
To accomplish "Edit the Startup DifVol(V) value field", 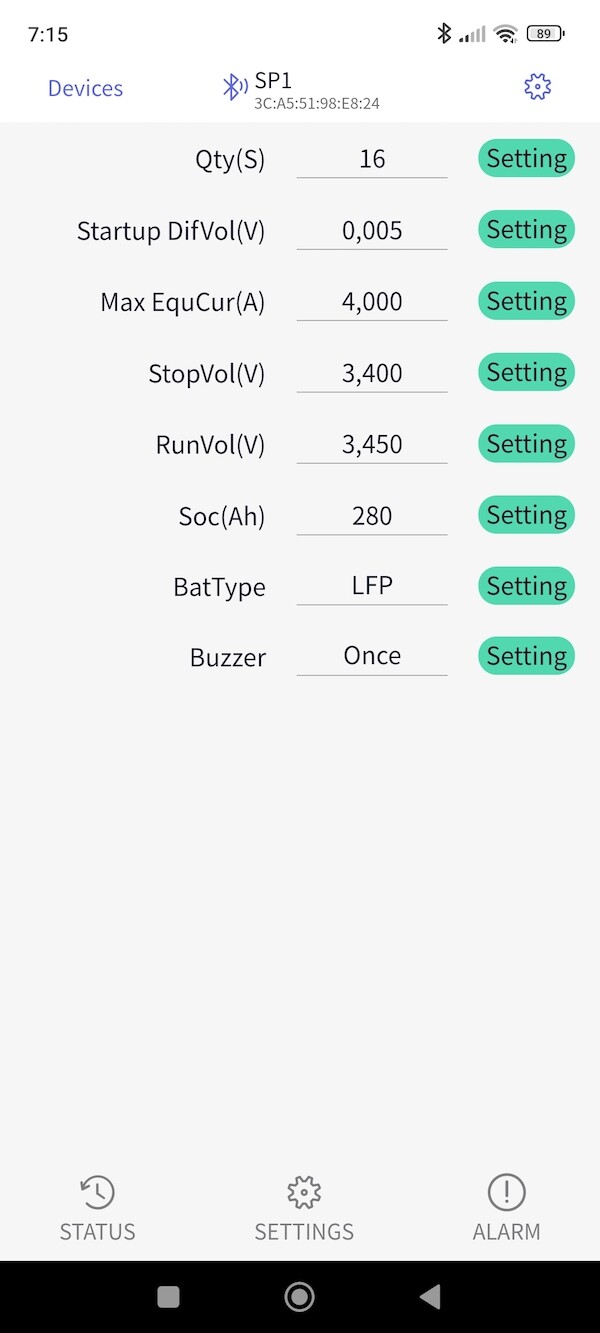I will 372,231.
